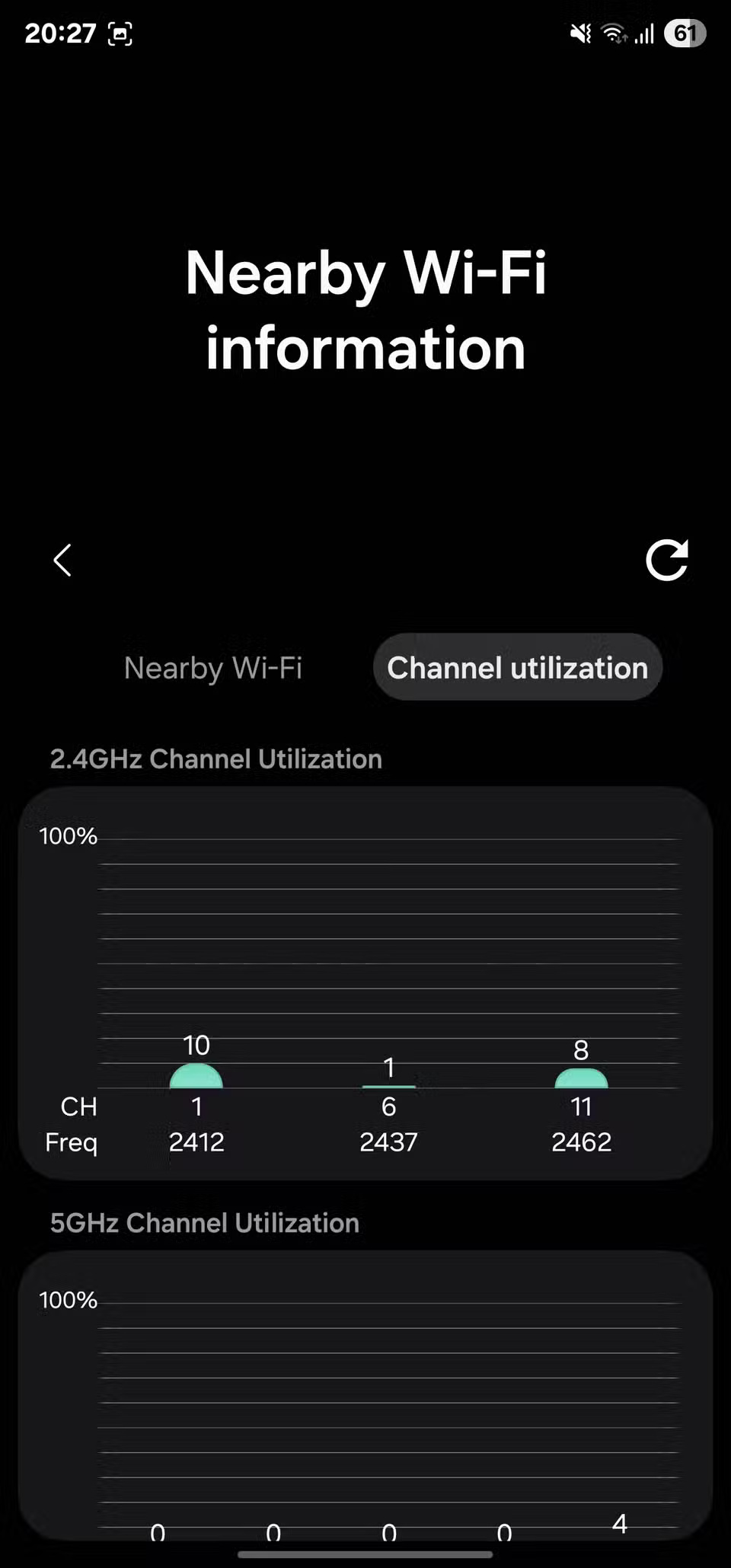The image size is (731, 1568).
Task: Tap the refresh icon to rescan networks
Action: [x=666, y=561]
